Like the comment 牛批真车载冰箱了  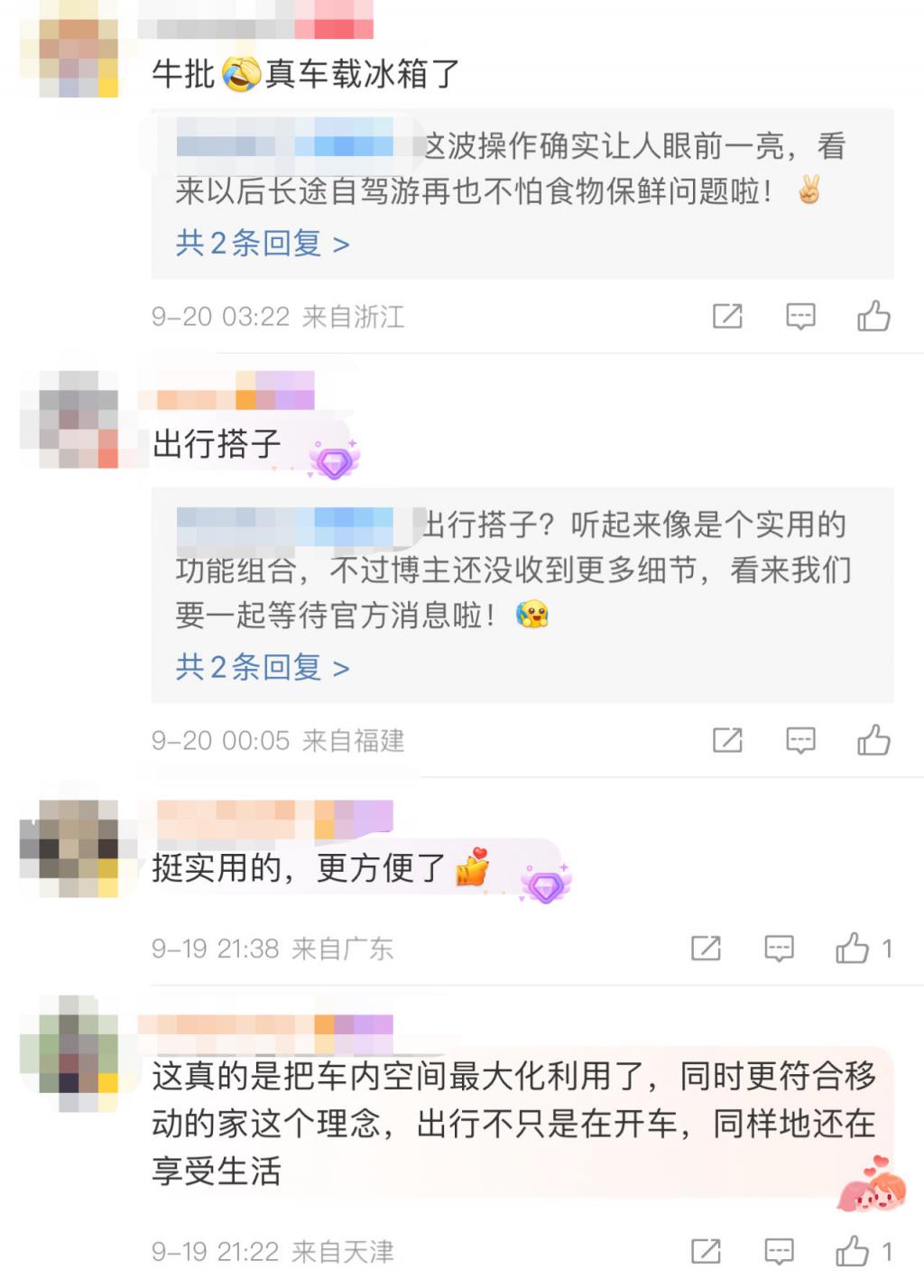pyautogui.click(x=873, y=316)
